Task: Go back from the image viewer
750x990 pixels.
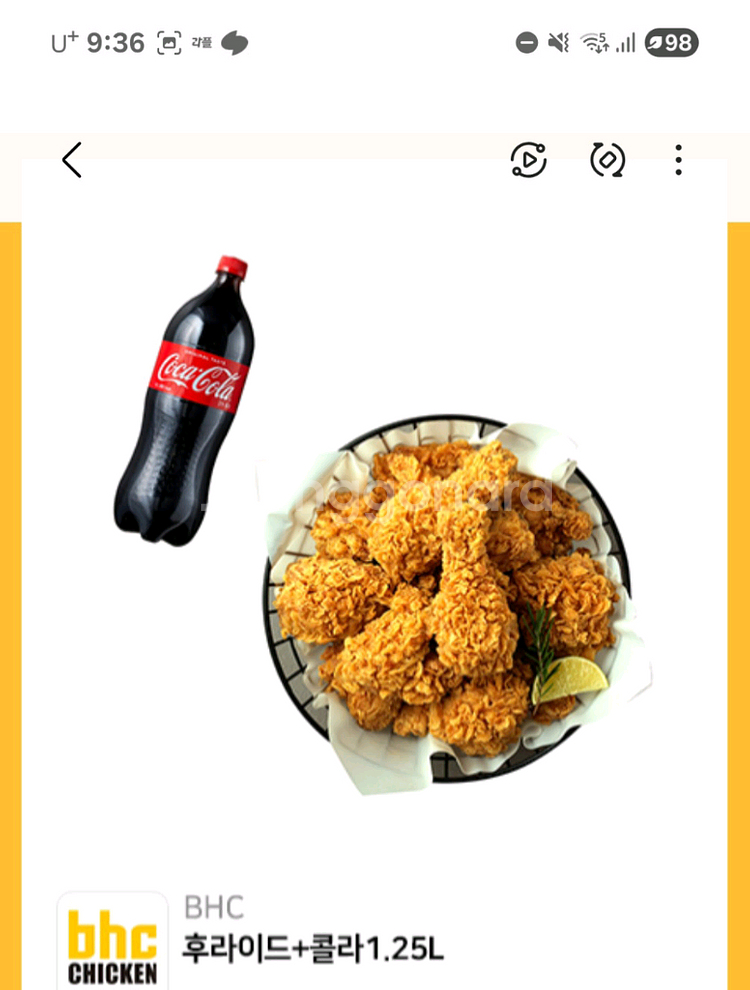Action: 71,160
